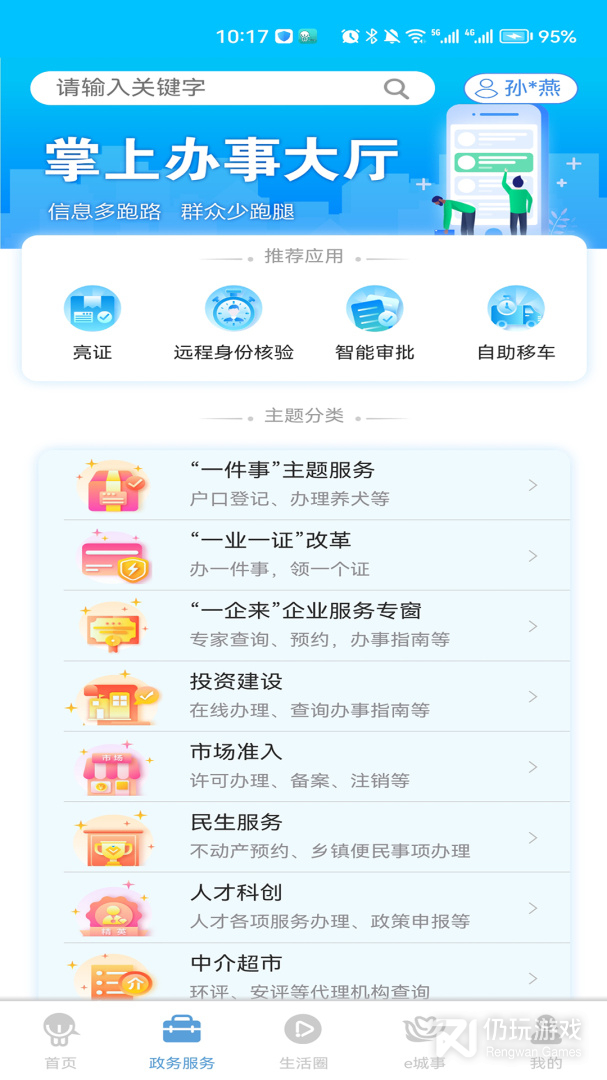607x1080 pixels.
Task: Go to the 我的 tab
Action: click(546, 1041)
